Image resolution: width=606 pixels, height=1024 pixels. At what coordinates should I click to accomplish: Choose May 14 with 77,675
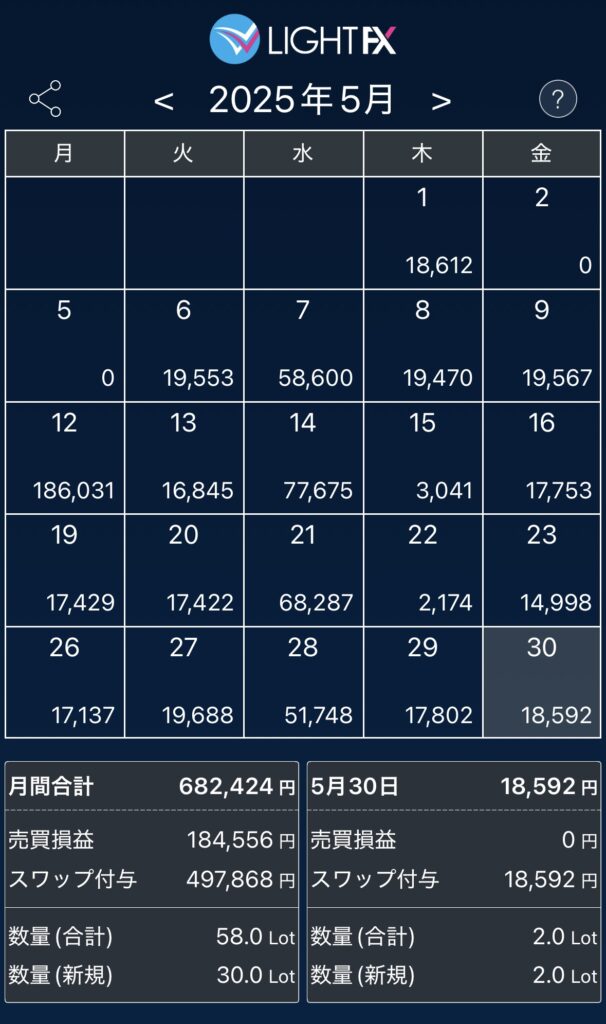coord(303,458)
